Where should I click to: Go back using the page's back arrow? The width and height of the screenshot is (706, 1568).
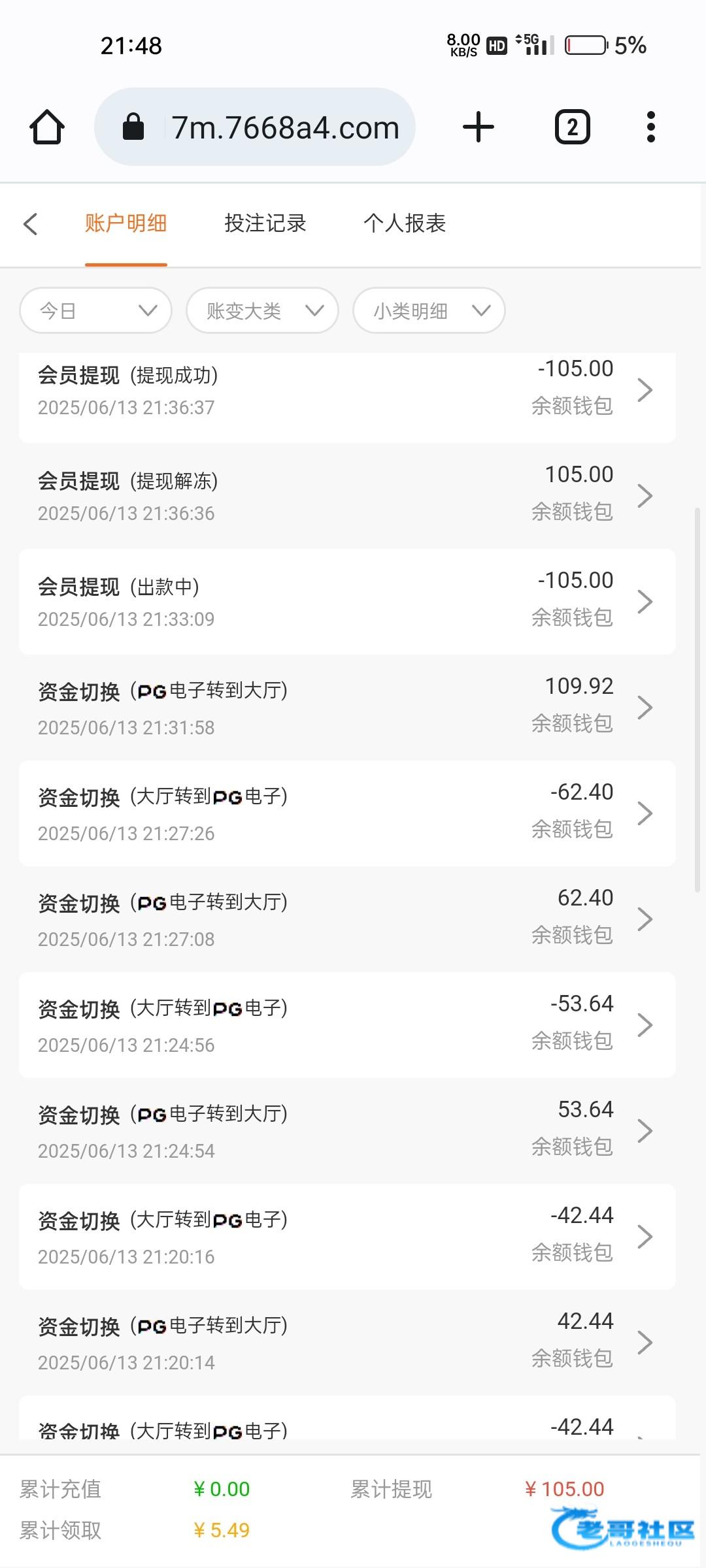pyautogui.click(x=31, y=223)
